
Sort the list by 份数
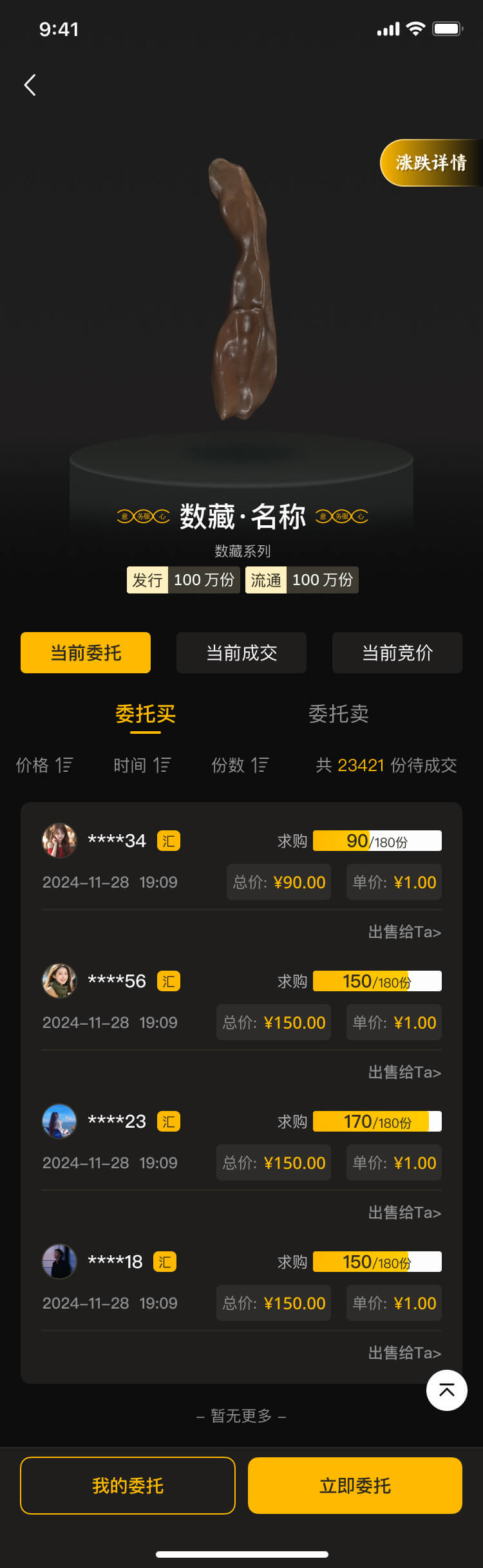click(240, 765)
